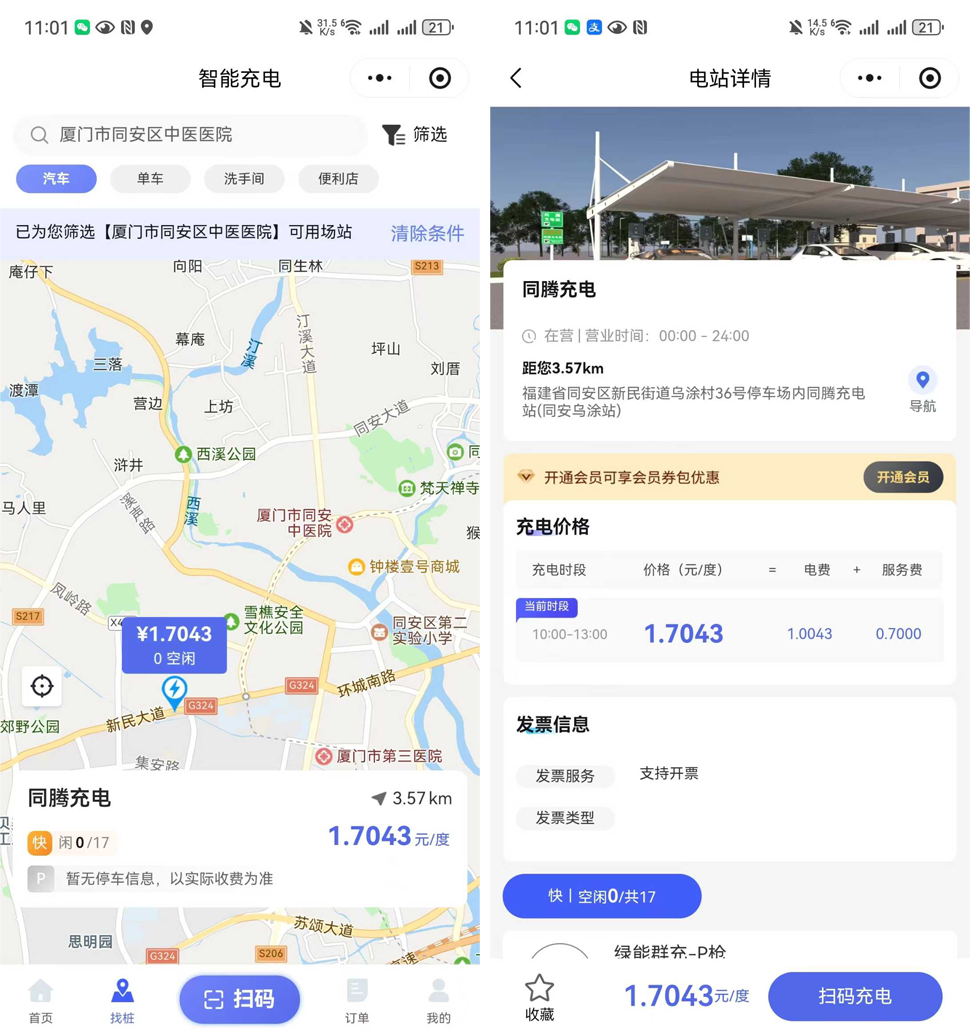This screenshot has width=970, height=1035.
Task: Tap the 清除条件 link
Action: [427, 234]
